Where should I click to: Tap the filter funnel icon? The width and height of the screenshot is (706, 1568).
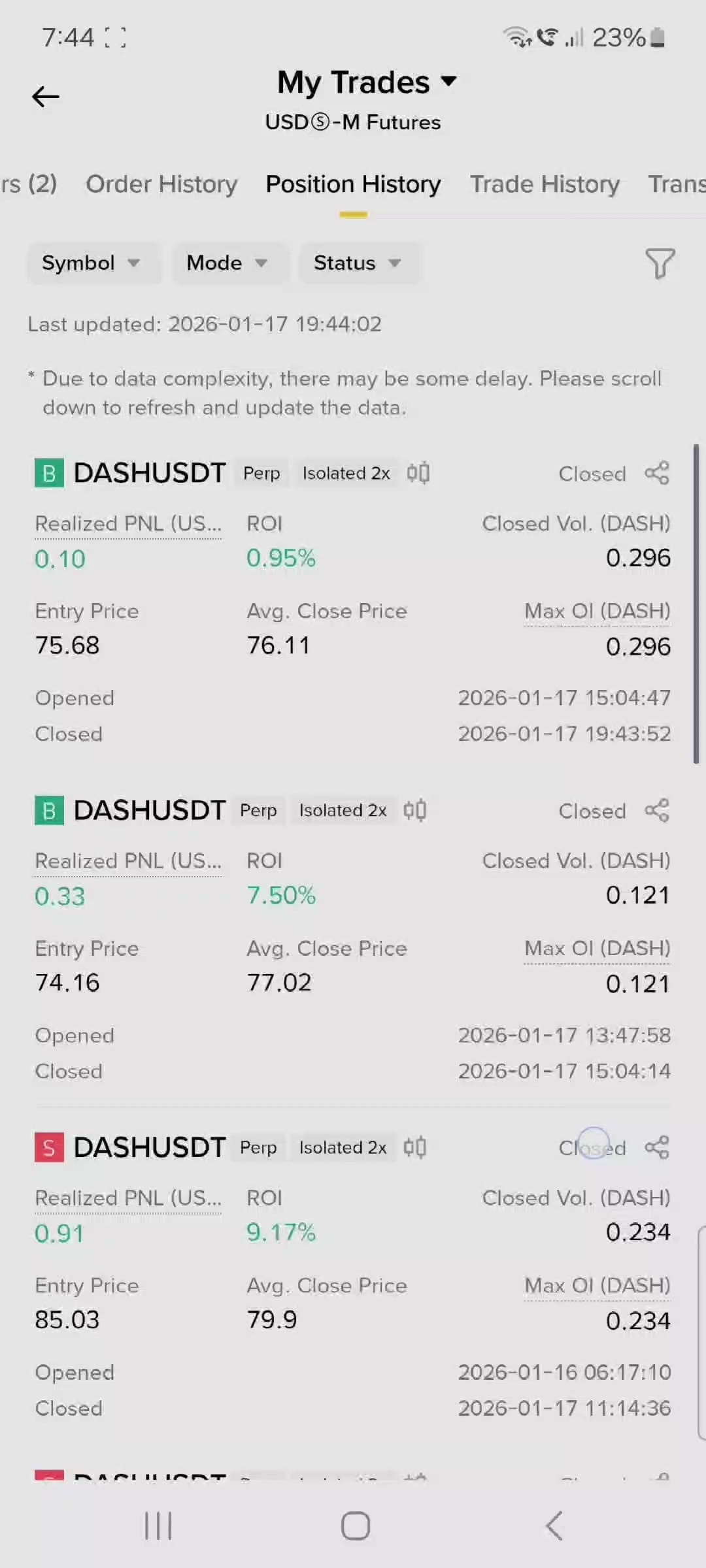(x=660, y=264)
